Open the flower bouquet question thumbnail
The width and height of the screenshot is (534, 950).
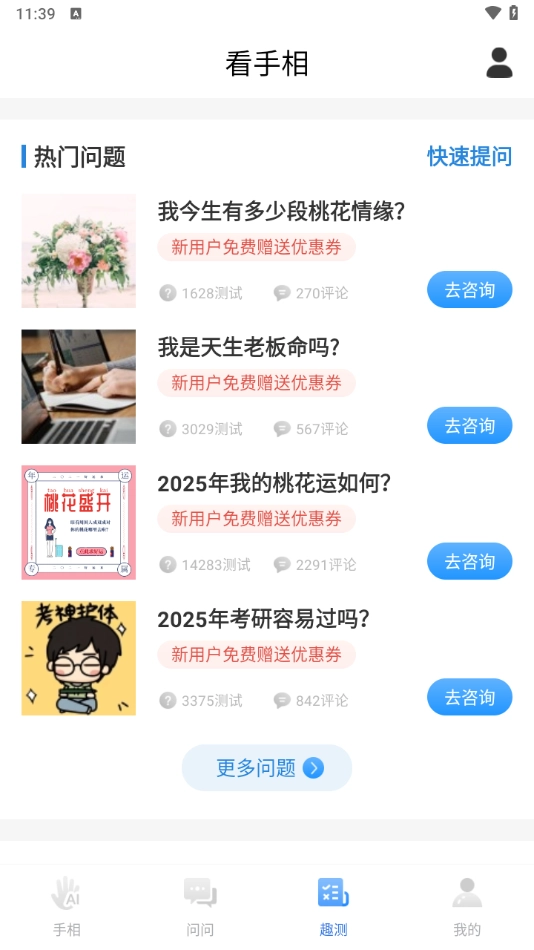tap(79, 251)
